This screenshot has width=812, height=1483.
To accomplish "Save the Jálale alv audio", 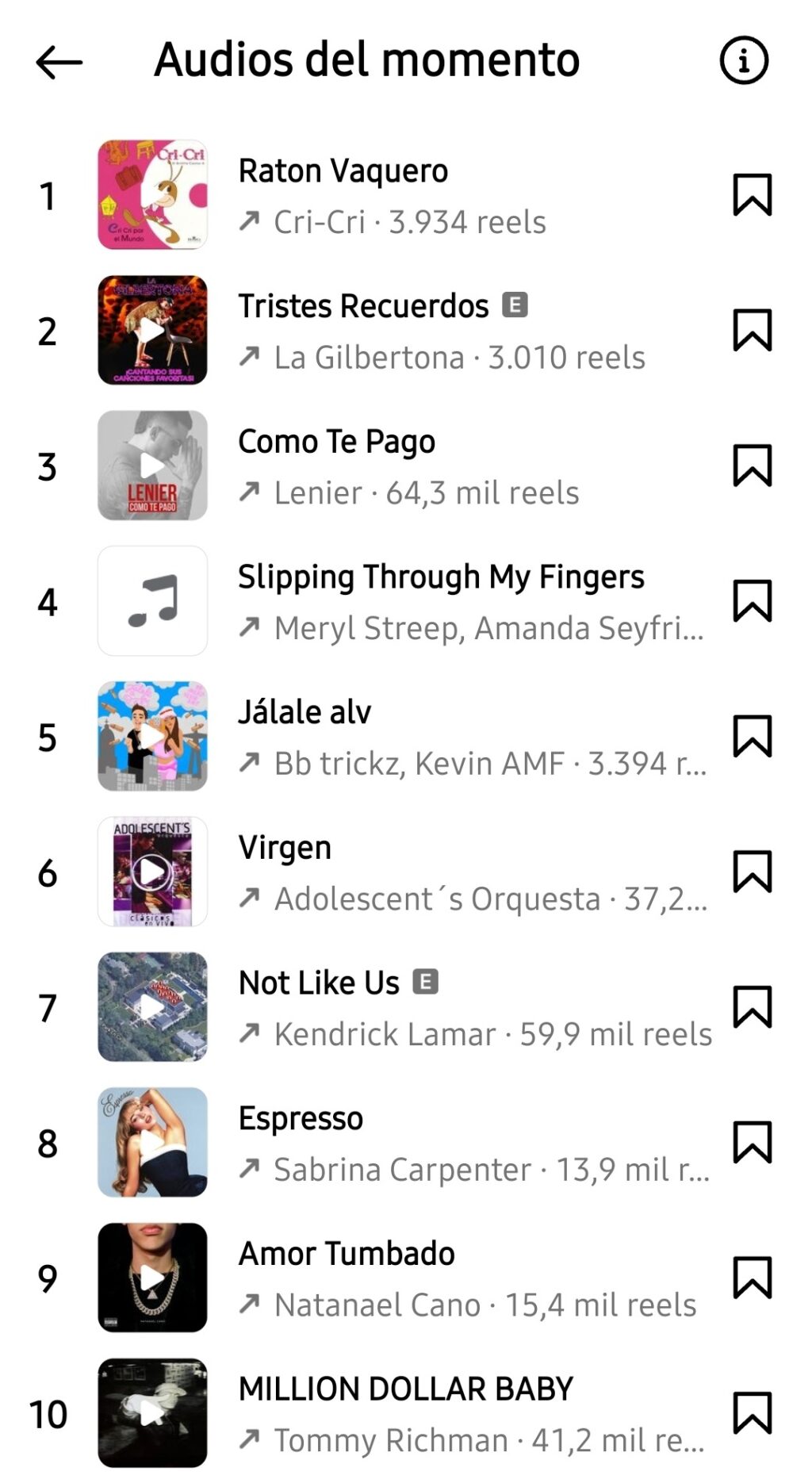I will [x=752, y=737].
